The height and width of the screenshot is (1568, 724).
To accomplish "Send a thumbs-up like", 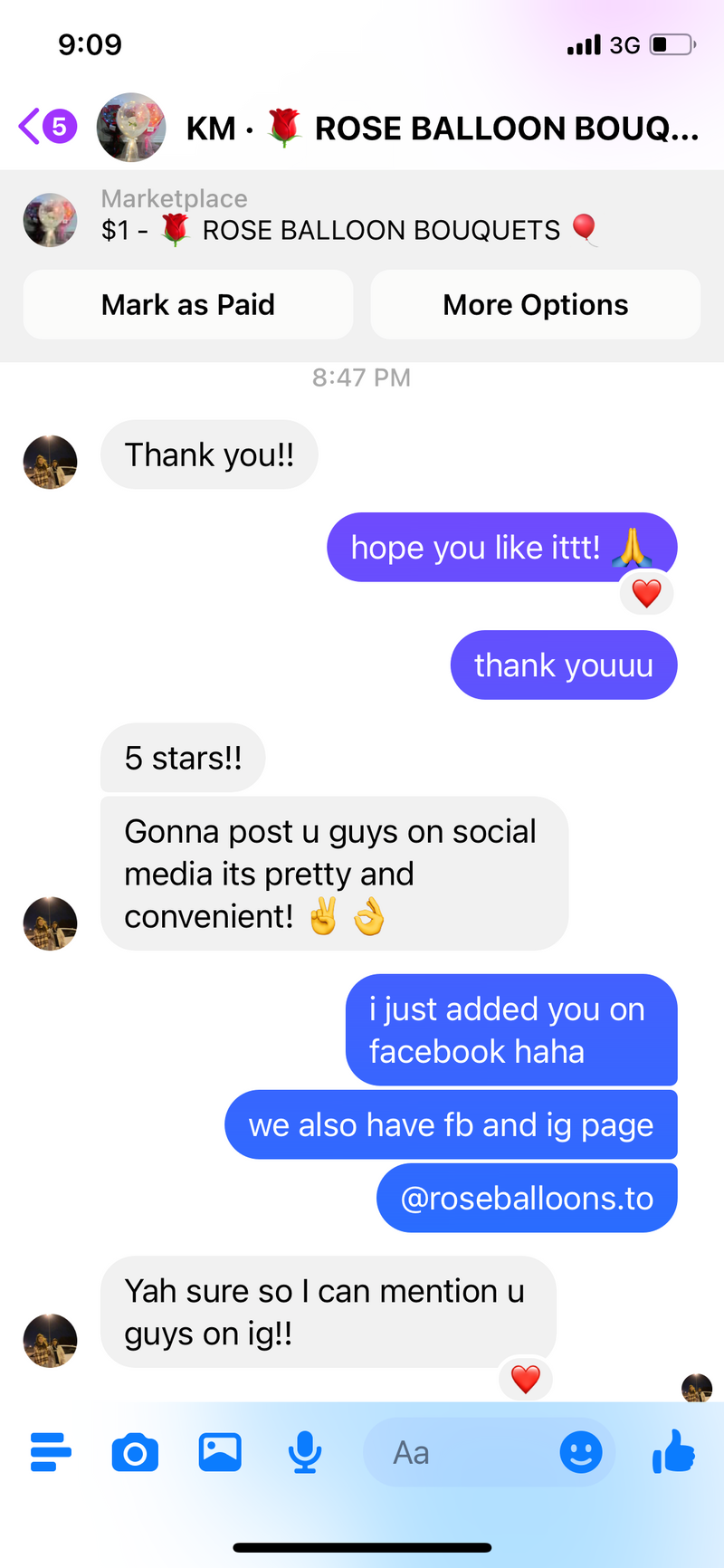I will pos(673,1451).
